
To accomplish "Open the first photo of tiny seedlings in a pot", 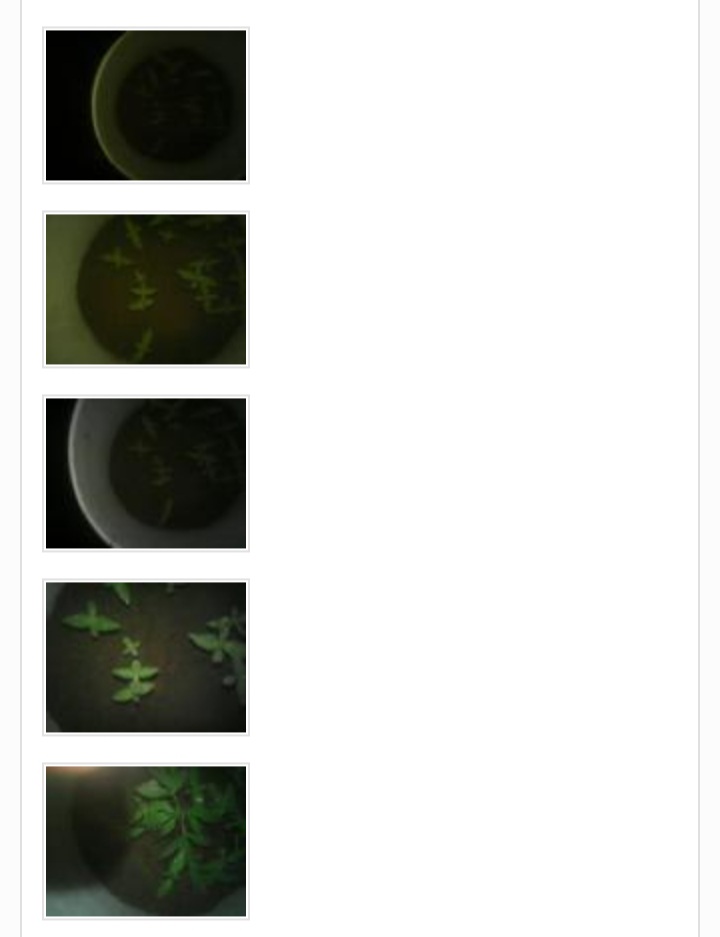I will point(146,105).
